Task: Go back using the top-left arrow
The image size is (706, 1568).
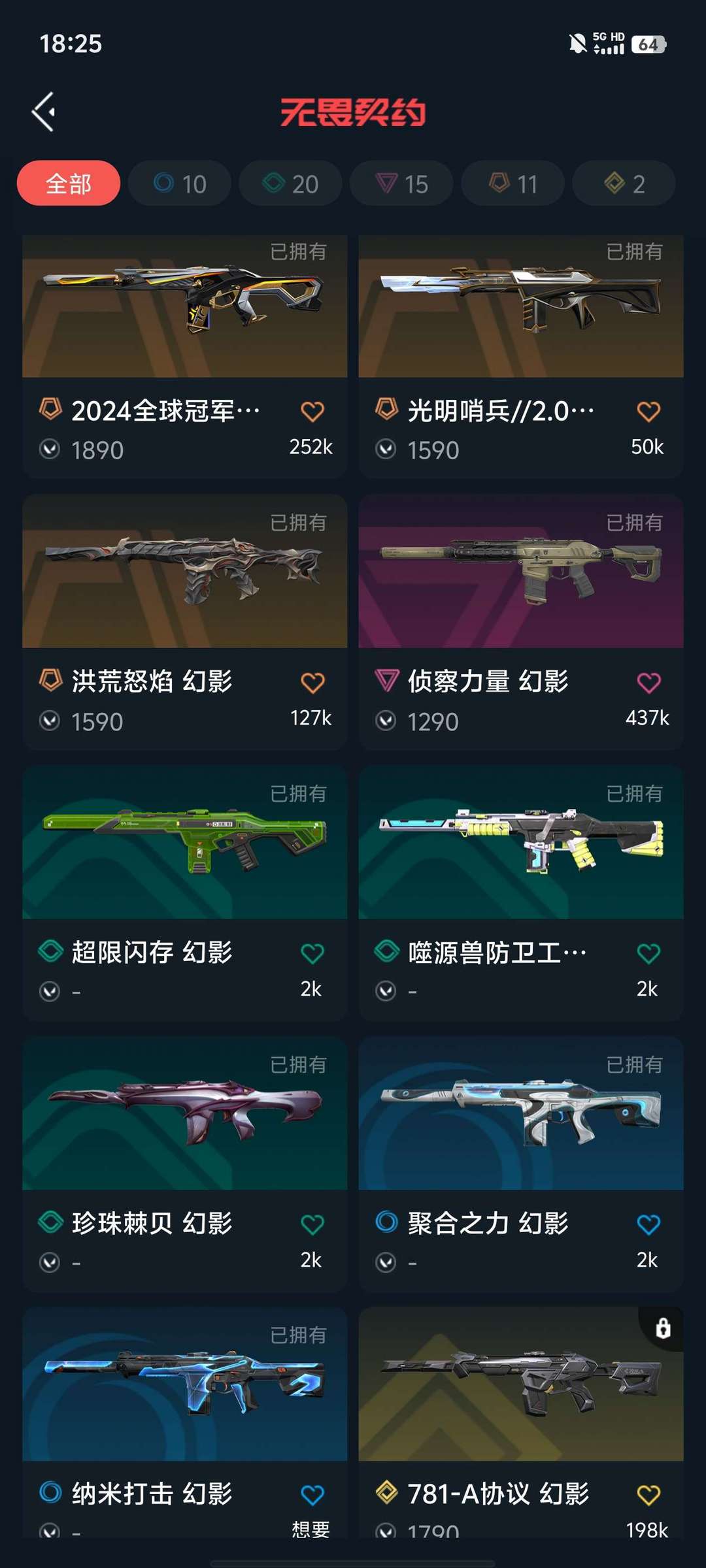Action: click(44, 112)
